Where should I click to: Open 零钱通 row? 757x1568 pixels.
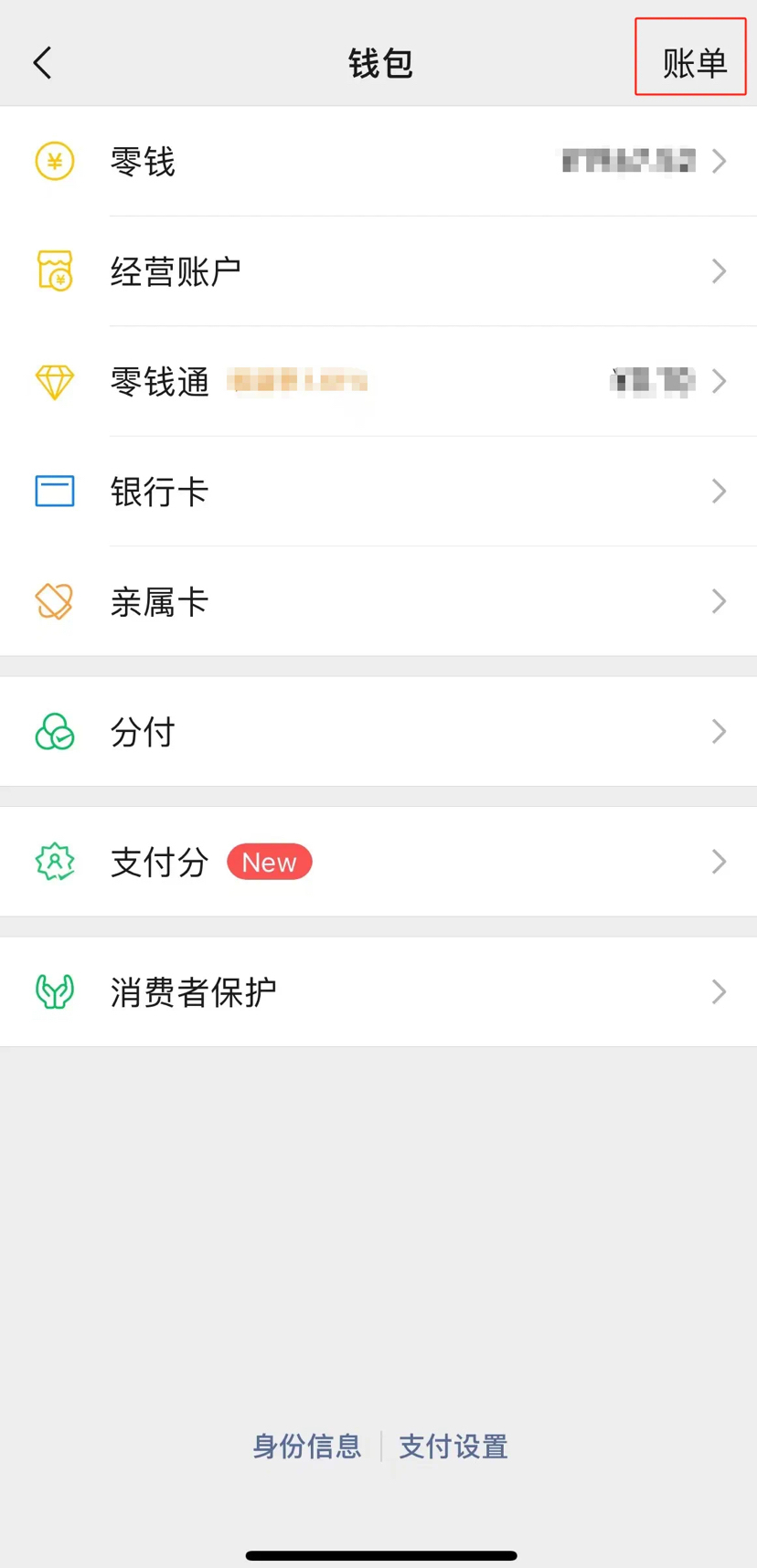pyautogui.click(x=378, y=381)
